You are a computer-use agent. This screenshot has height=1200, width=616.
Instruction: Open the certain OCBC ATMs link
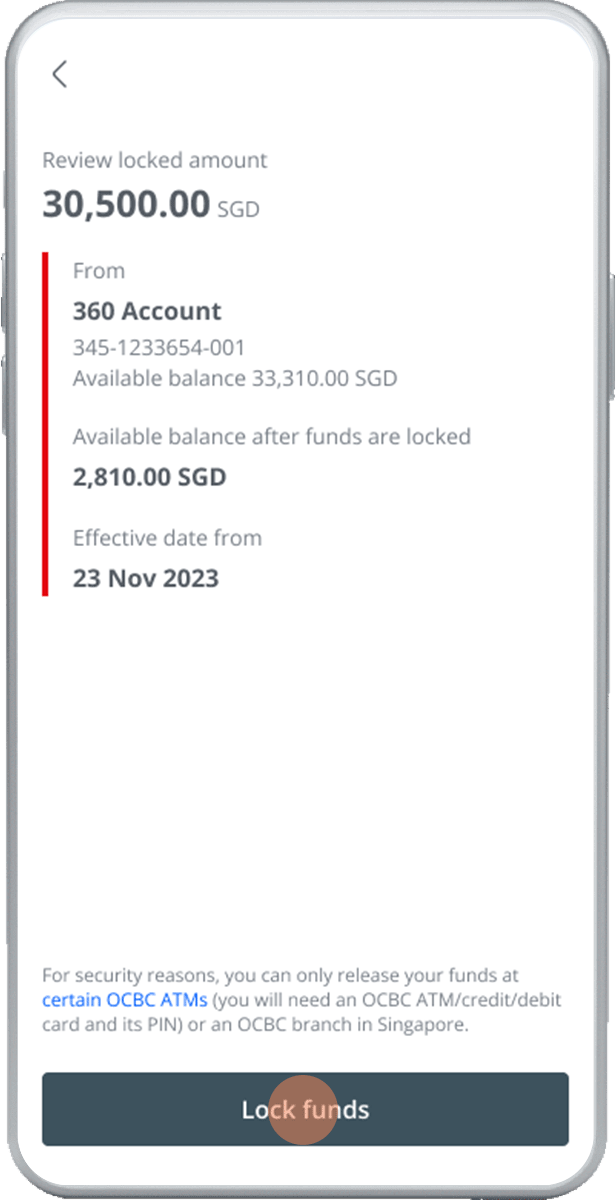coord(125,1000)
